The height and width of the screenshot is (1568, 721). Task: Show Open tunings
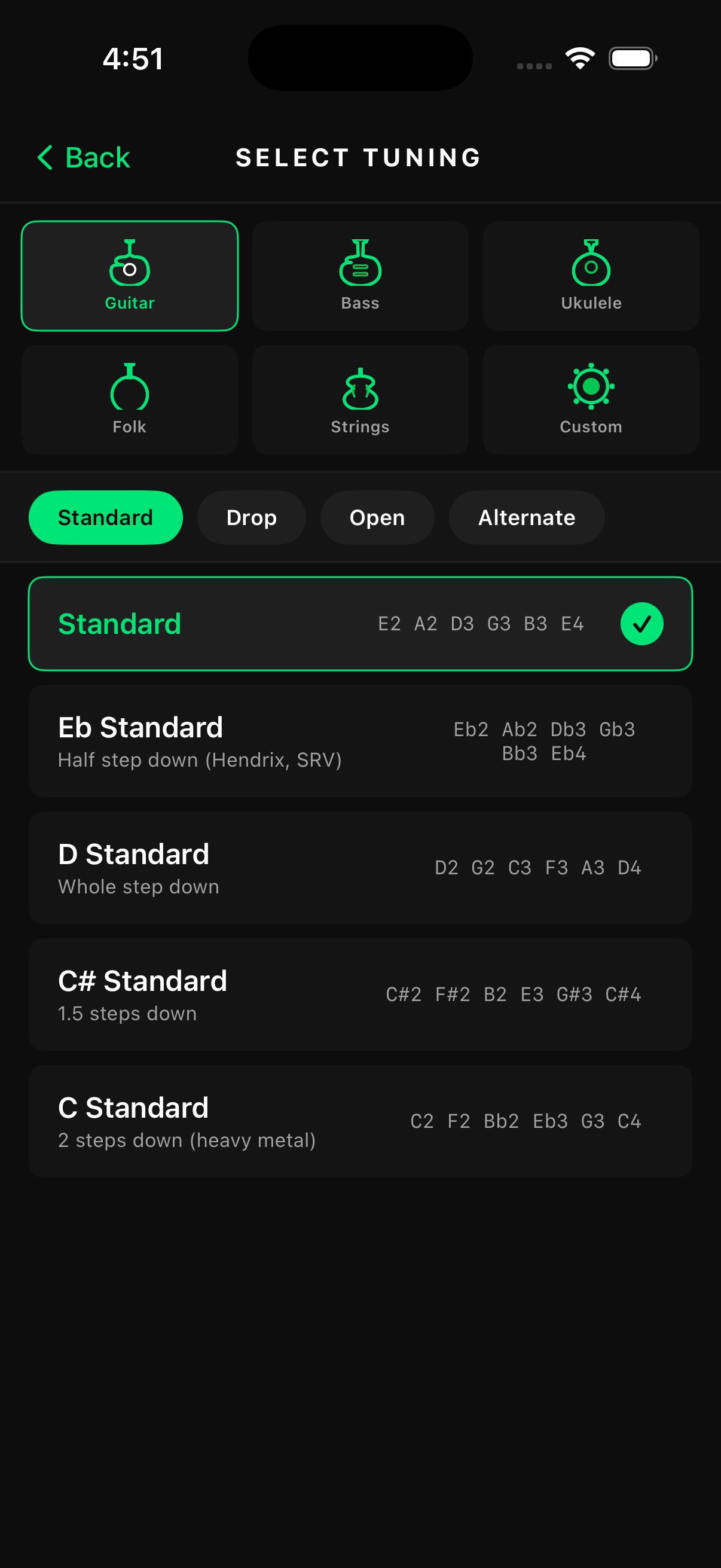tap(377, 517)
